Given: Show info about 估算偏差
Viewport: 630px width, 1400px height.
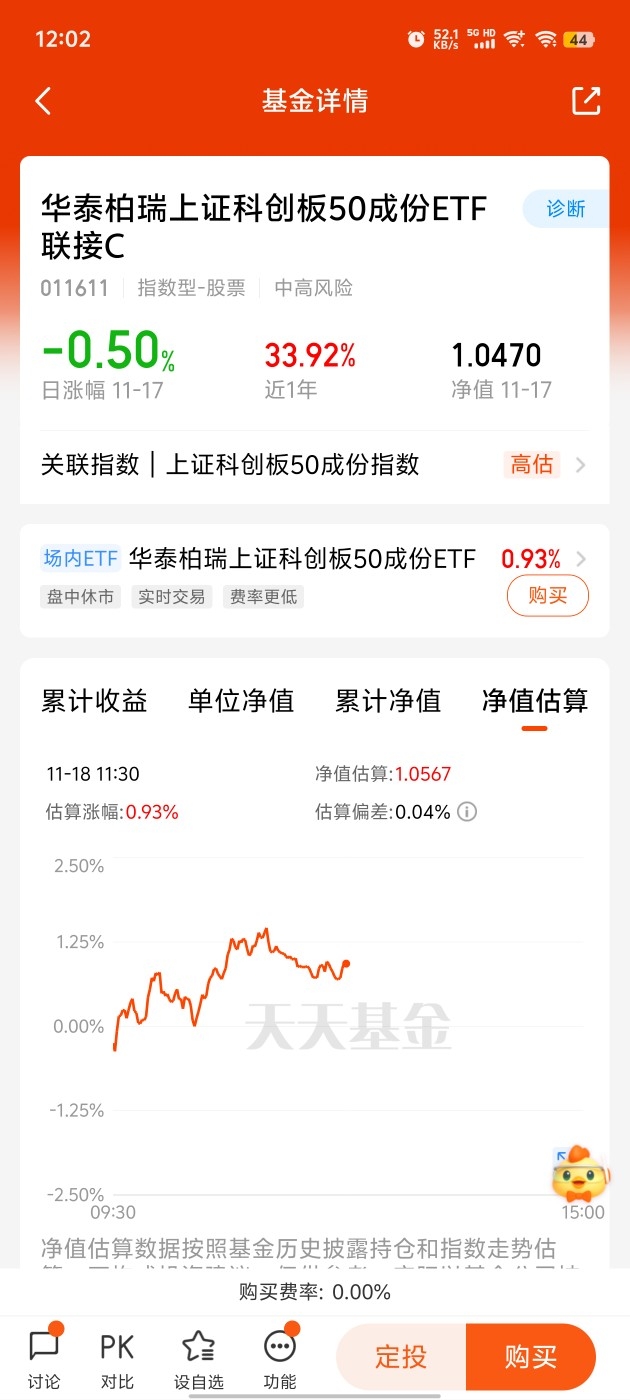Looking at the screenshot, I should point(467,812).
